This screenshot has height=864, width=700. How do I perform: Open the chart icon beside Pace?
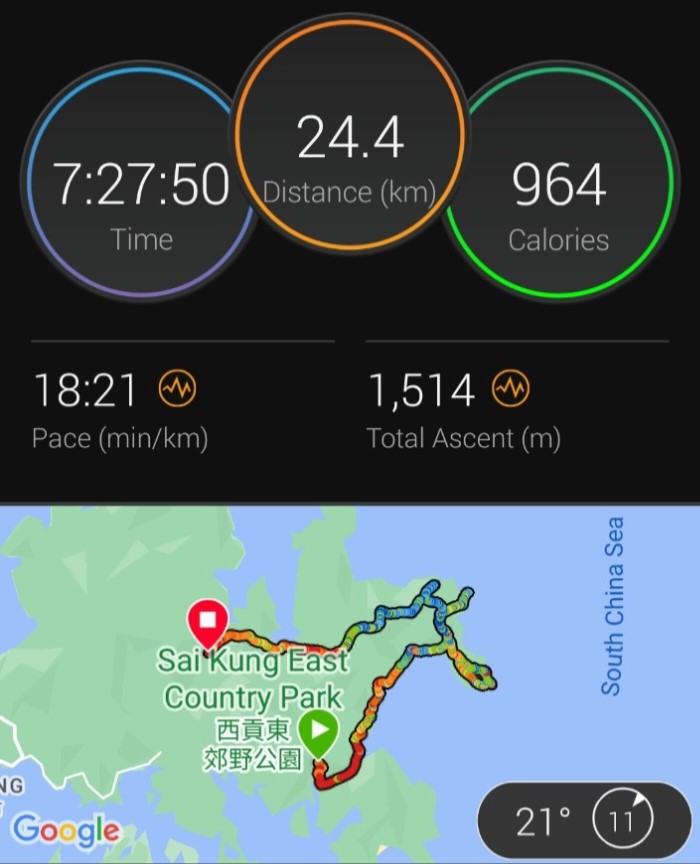coord(178,388)
